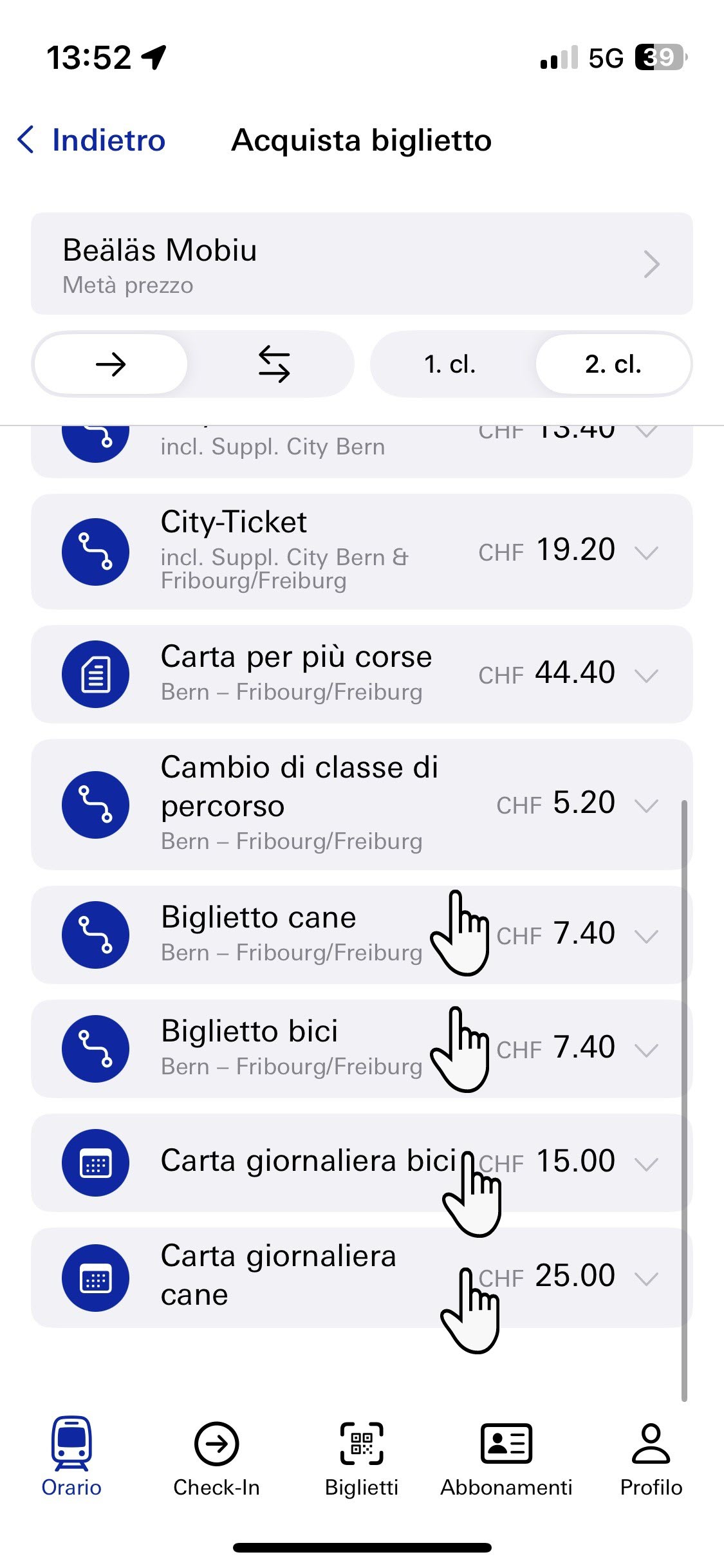Screen dimensions: 724x1568
Task: Open traveler Beäläs Mobiu details
Action: click(361, 264)
